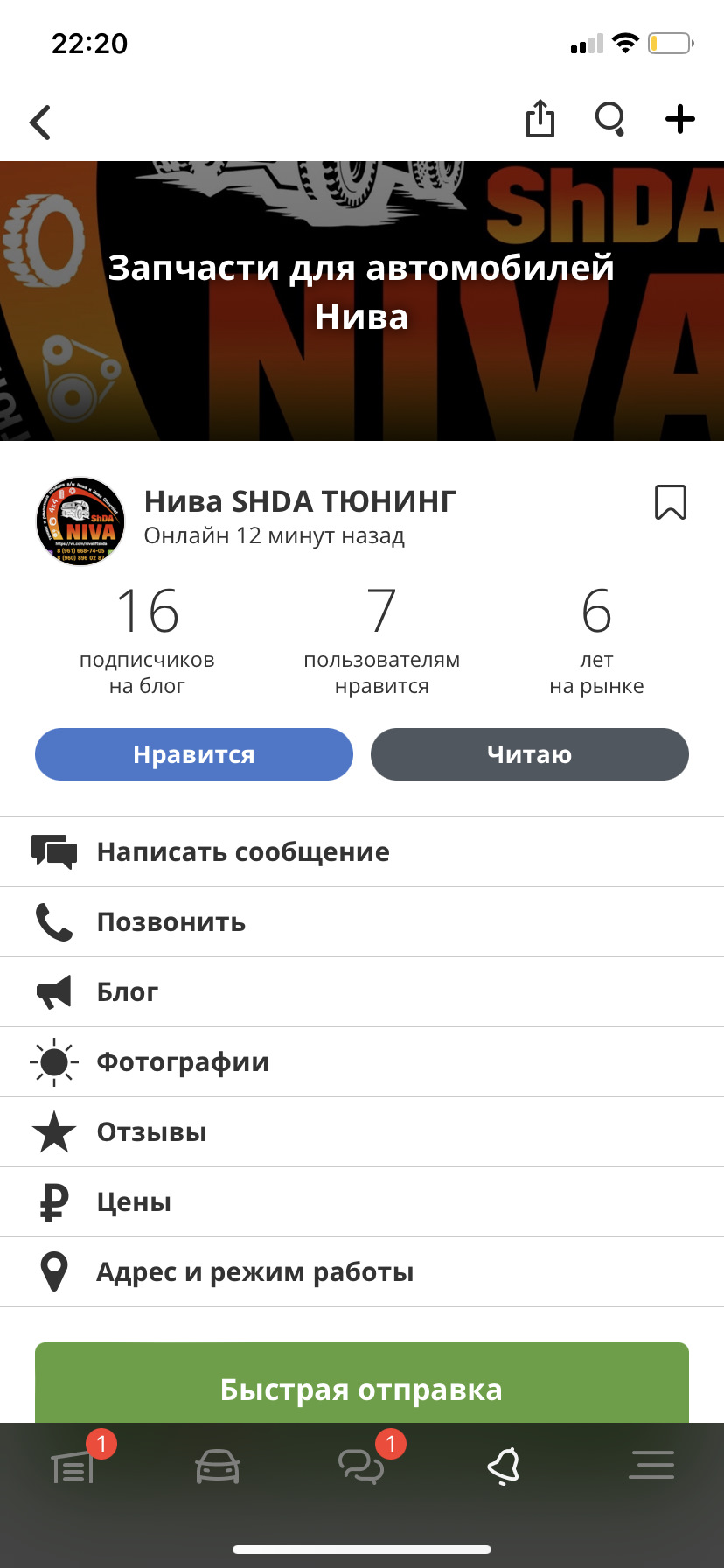The height and width of the screenshot is (1568, 724).
Task: Tap the Быстрая отправка button
Action: (x=362, y=1388)
